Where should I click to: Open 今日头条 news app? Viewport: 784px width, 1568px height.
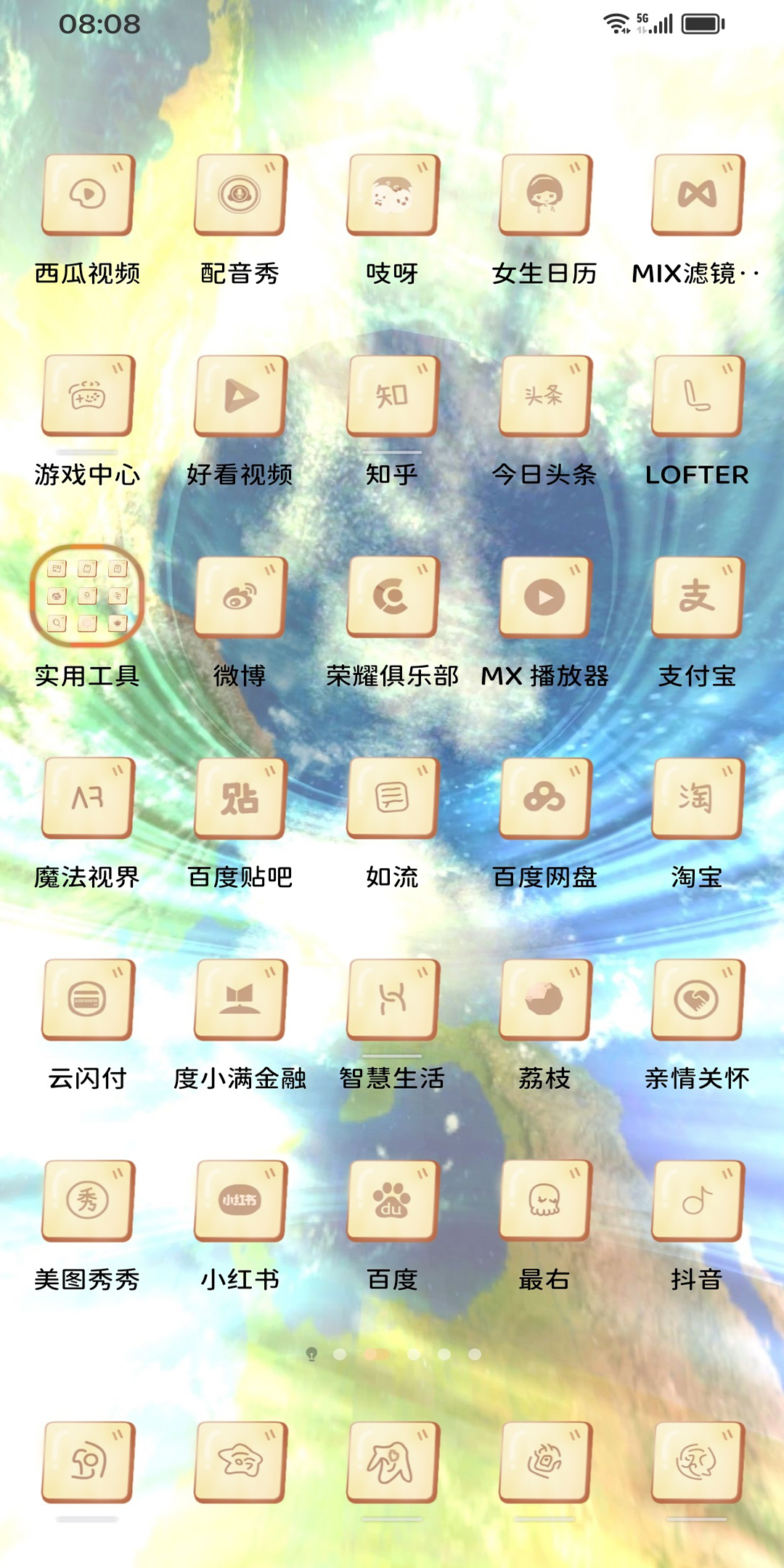click(x=545, y=396)
